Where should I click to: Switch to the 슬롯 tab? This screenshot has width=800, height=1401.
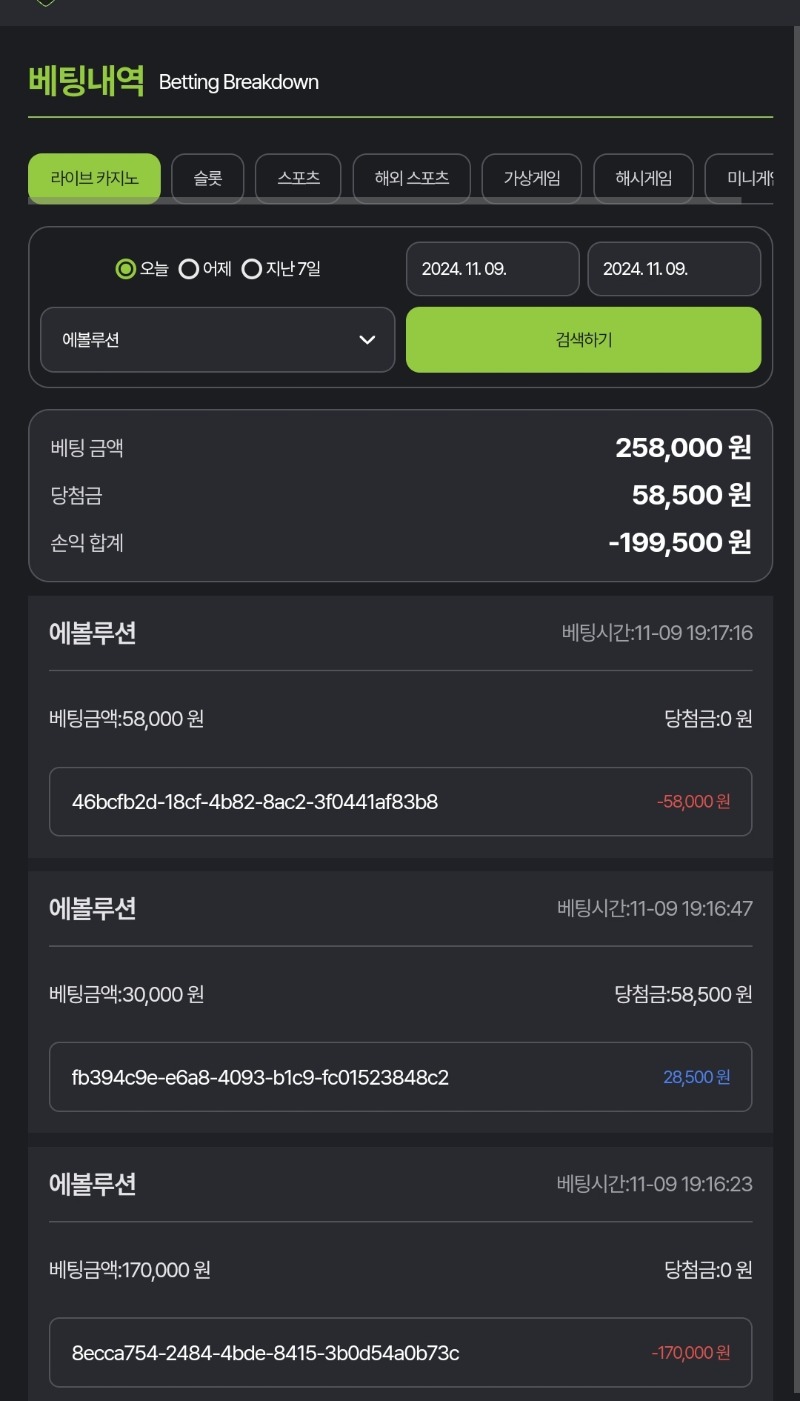tap(208, 179)
